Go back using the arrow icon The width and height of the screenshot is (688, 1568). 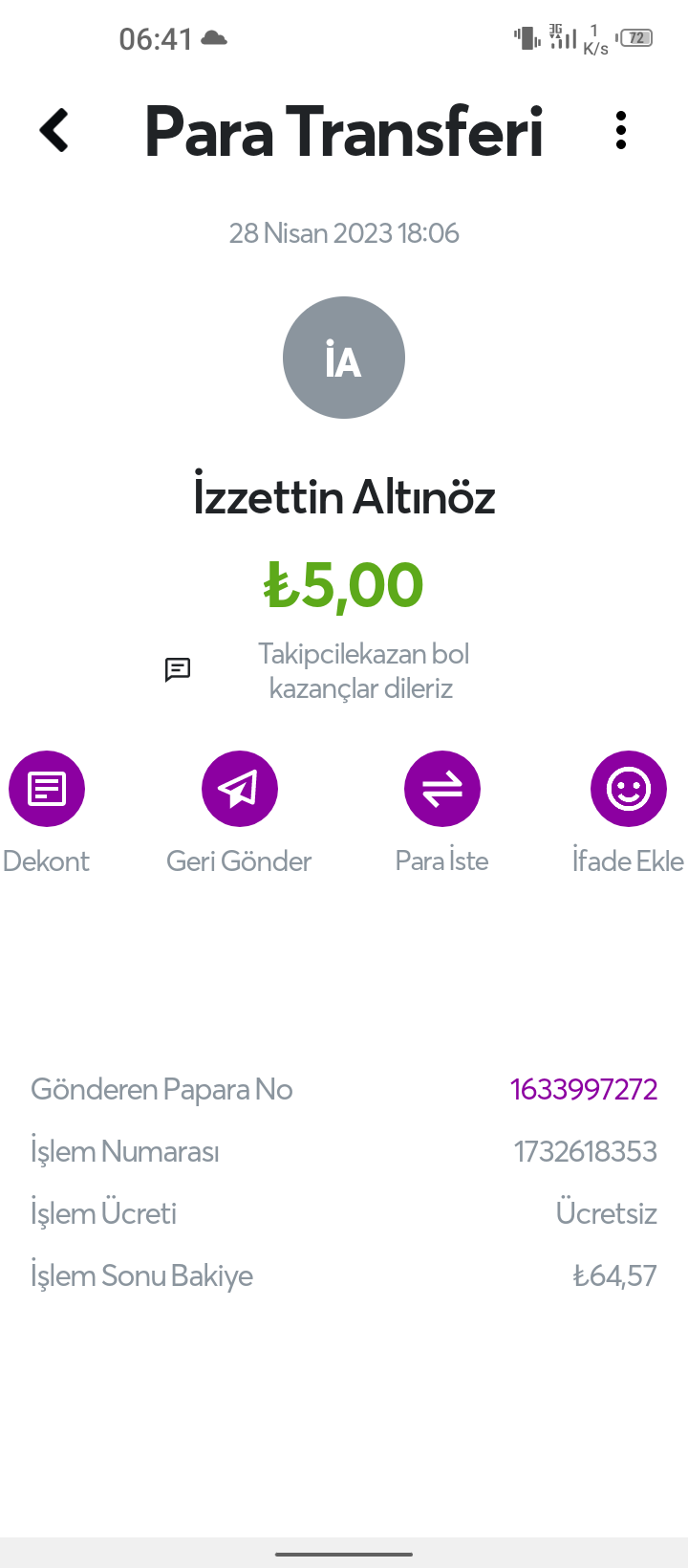click(54, 130)
